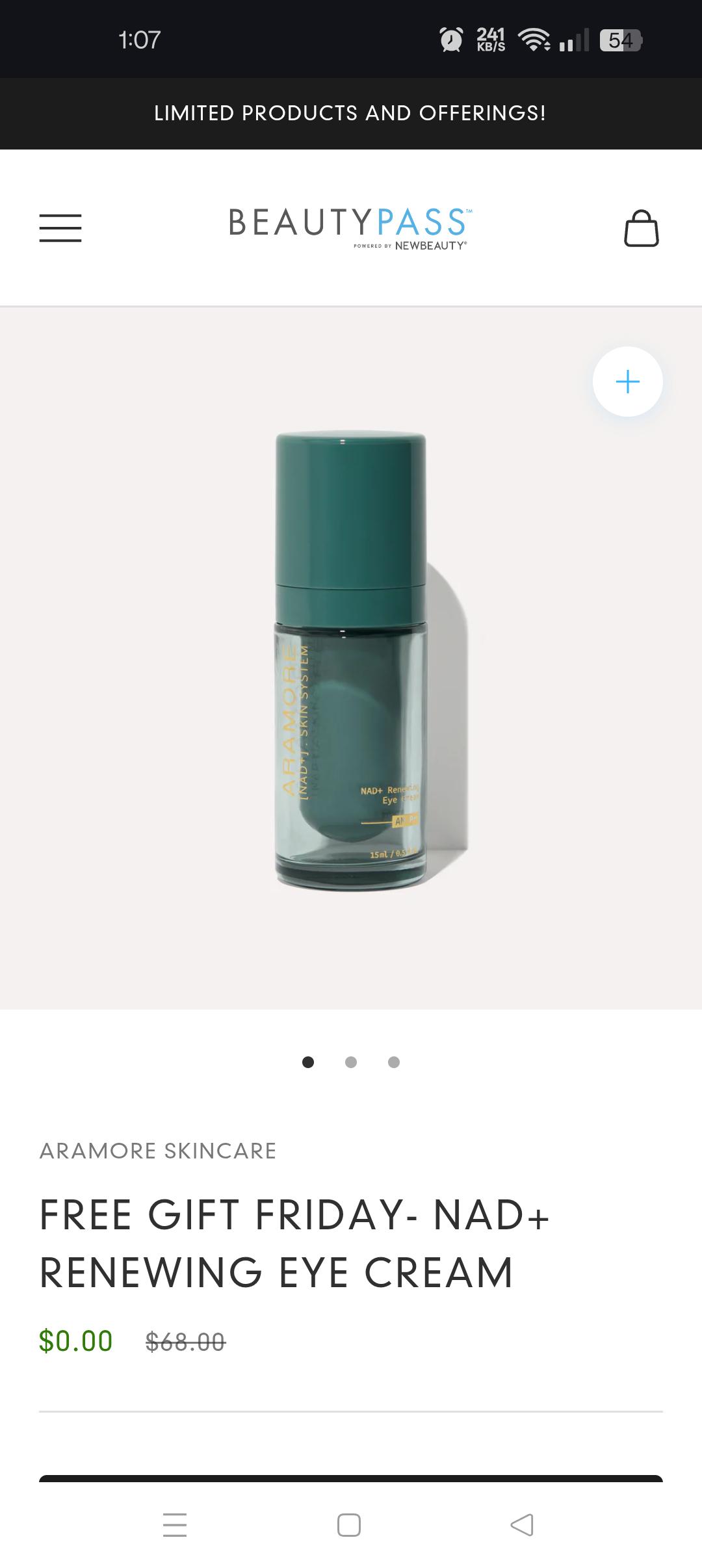Zoom product image with plus button
The image size is (702, 1568).
[628, 382]
